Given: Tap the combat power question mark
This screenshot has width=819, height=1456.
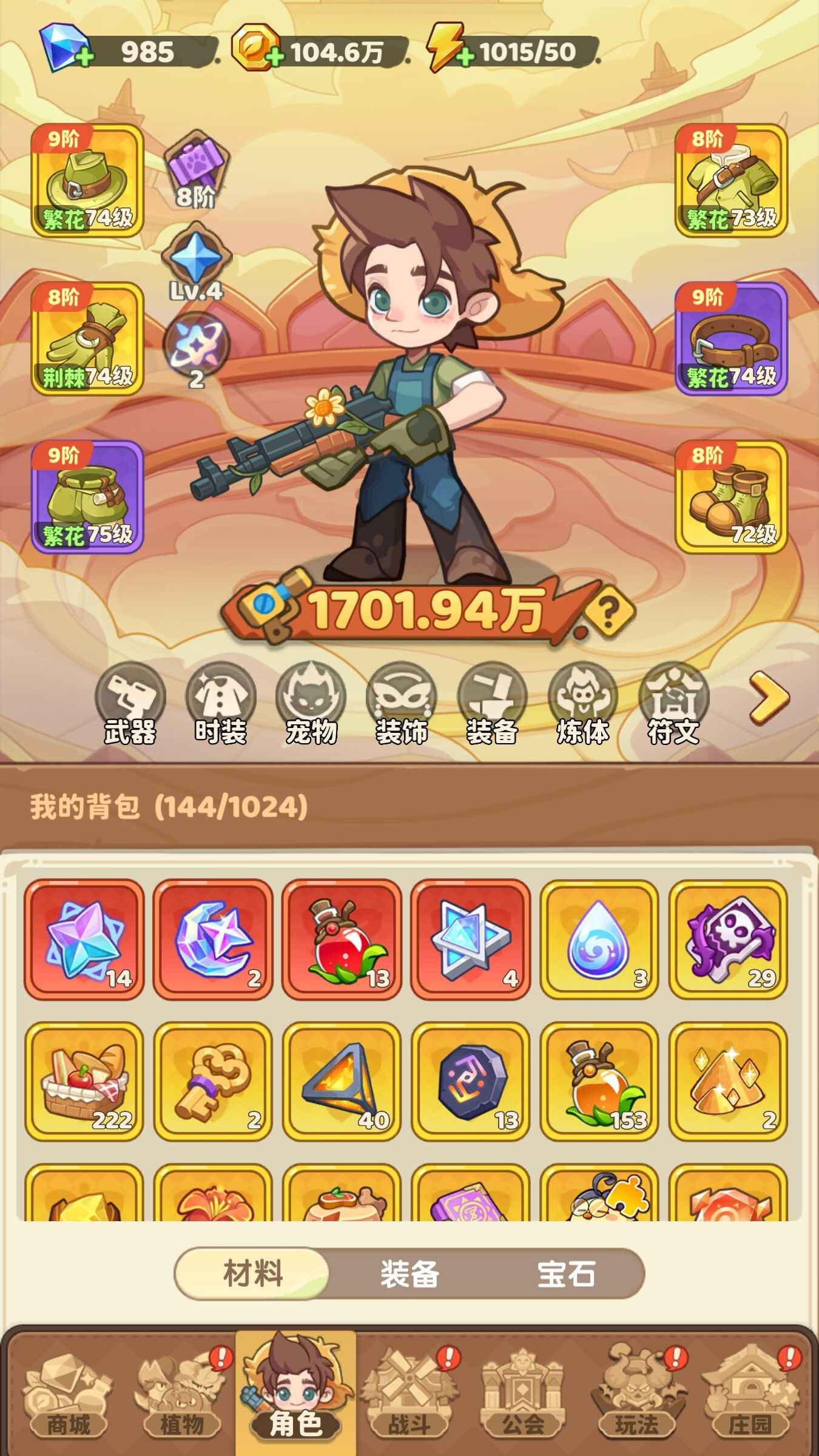Looking at the screenshot, I should 610,613.
